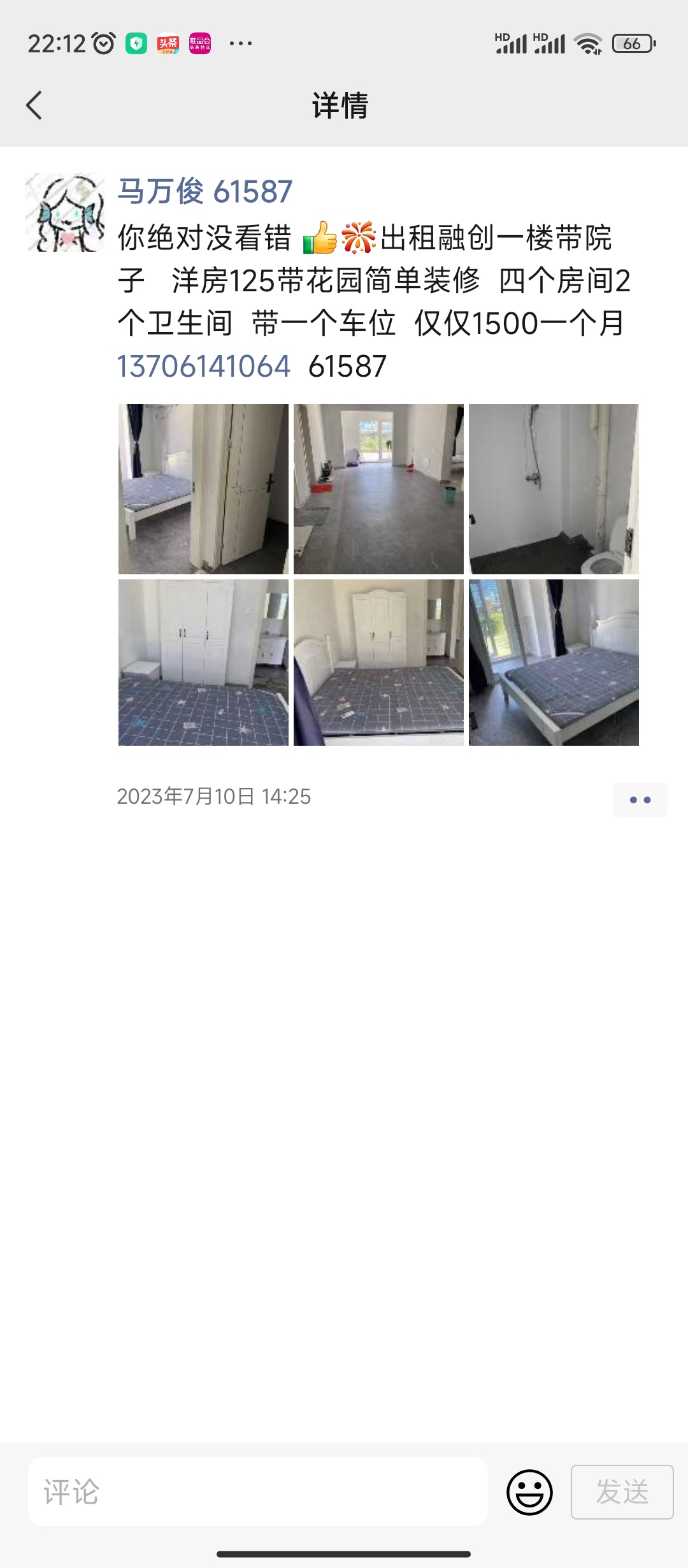Open 马万俊 61587's profile avatar

(x=65, y=212)
